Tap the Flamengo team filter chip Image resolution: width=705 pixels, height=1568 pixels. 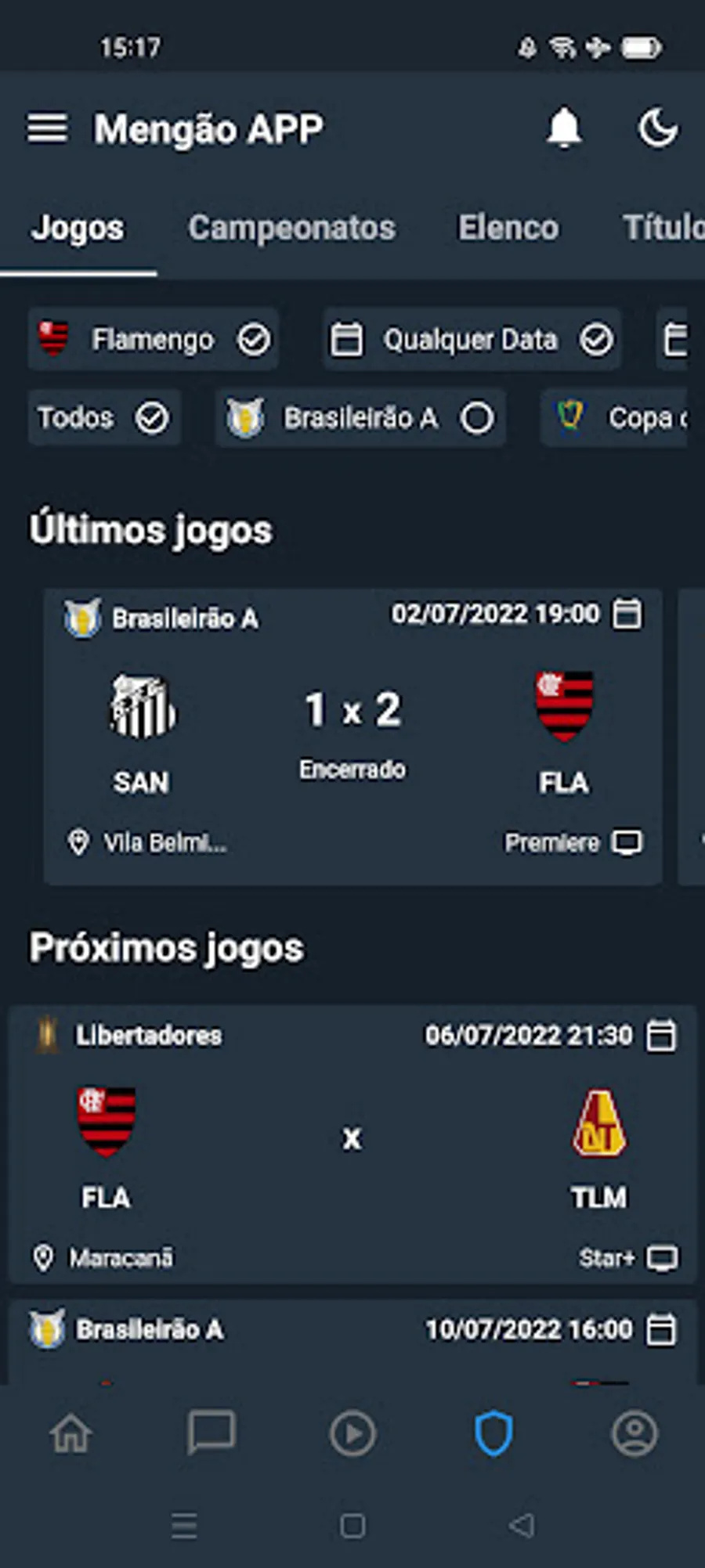coord(154,340)
